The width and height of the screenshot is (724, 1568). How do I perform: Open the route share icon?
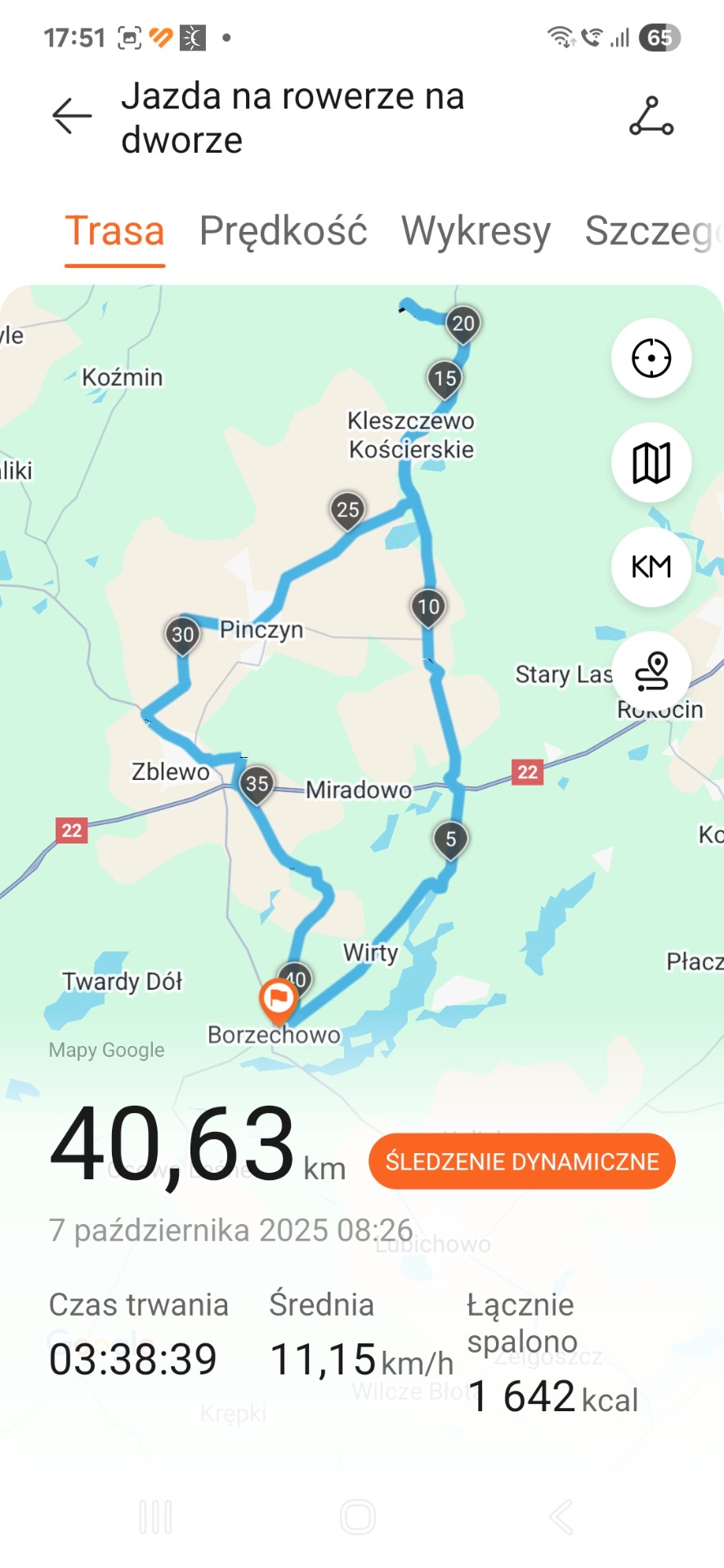651,116
